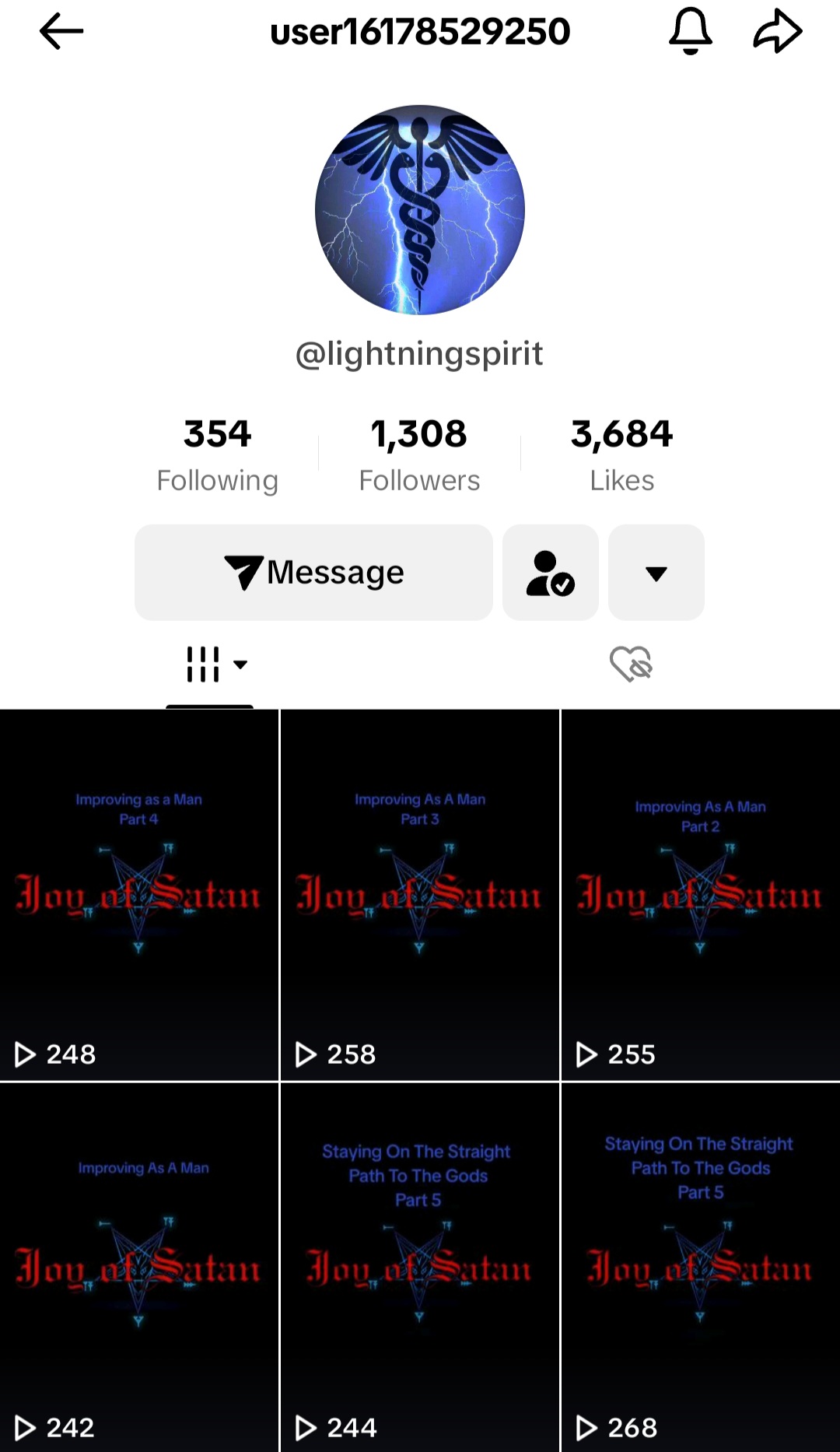
Task: Share this profile
Action: (x=777, y=32)
